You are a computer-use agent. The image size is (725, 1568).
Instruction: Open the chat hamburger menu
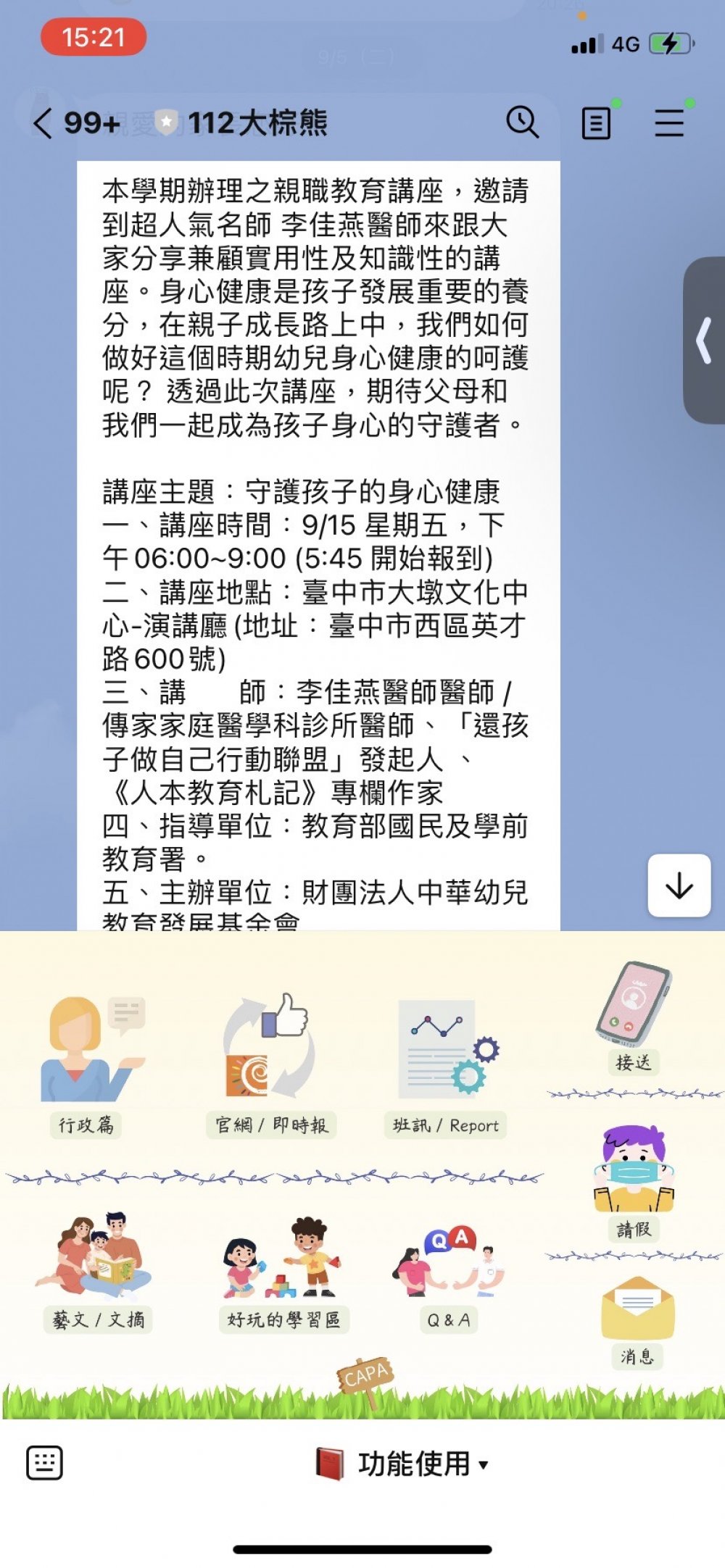pos(669,122)
